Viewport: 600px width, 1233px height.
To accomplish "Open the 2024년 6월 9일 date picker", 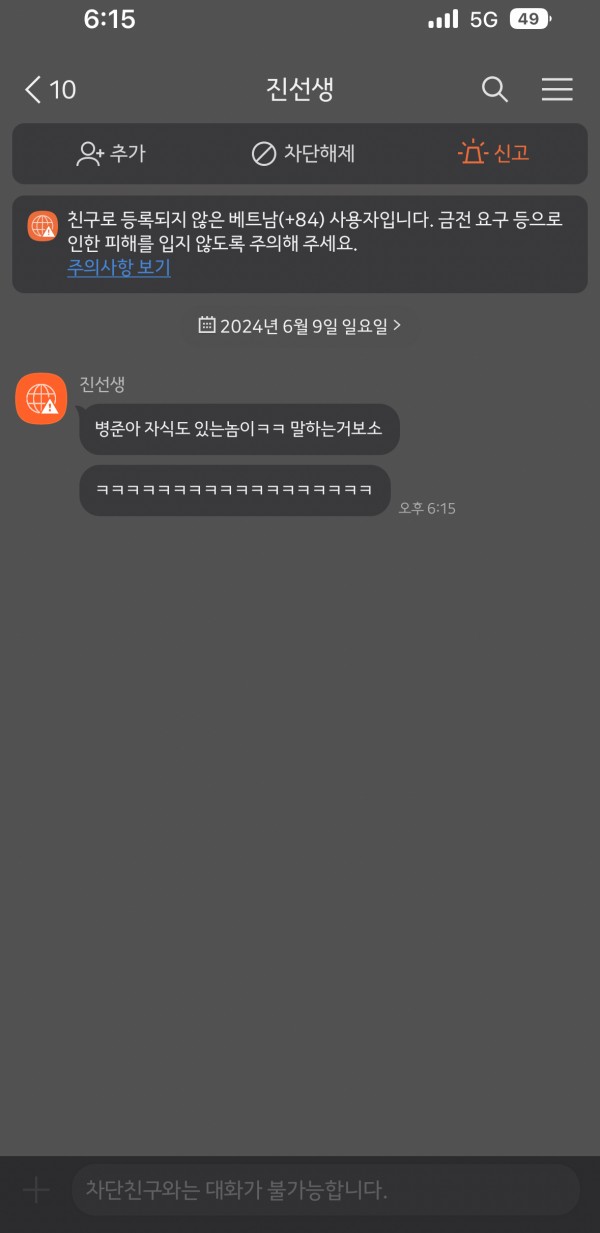I will point(300,325).
